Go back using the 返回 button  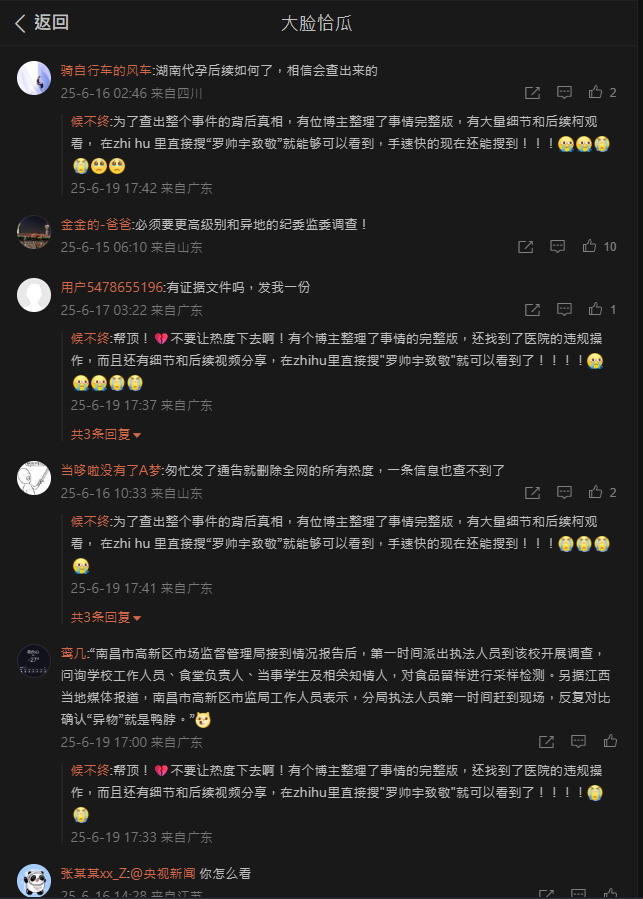point(42,23)
